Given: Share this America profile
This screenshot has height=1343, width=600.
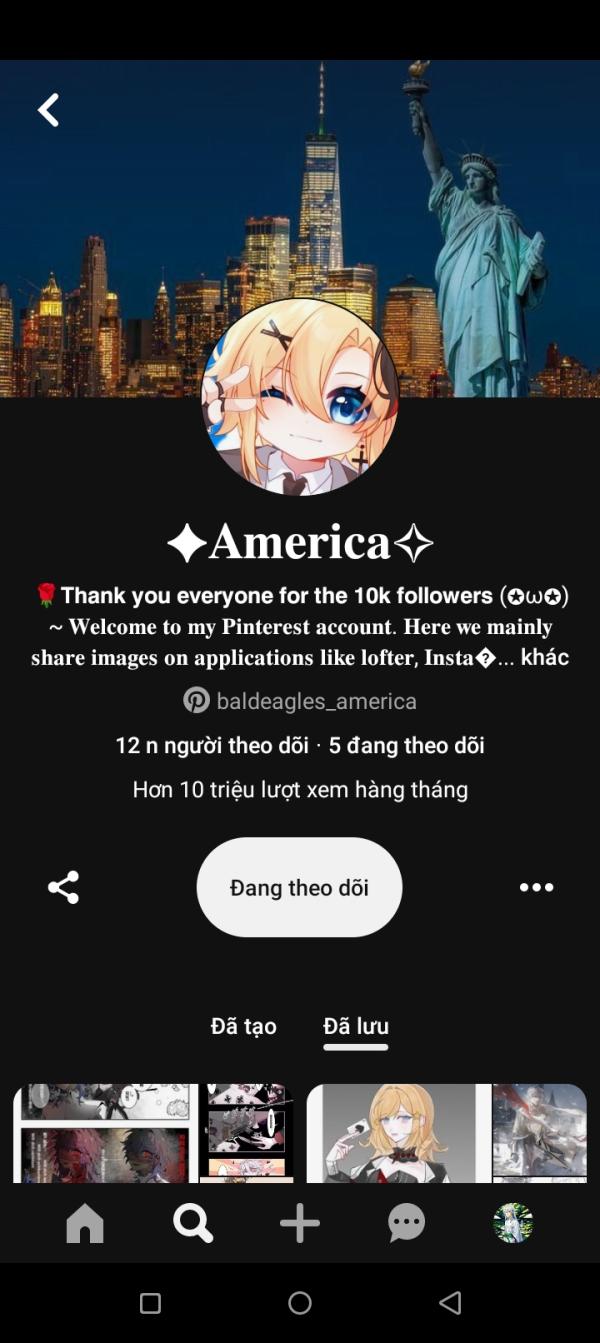Looking at the screenshot, I should pos(64,887).
